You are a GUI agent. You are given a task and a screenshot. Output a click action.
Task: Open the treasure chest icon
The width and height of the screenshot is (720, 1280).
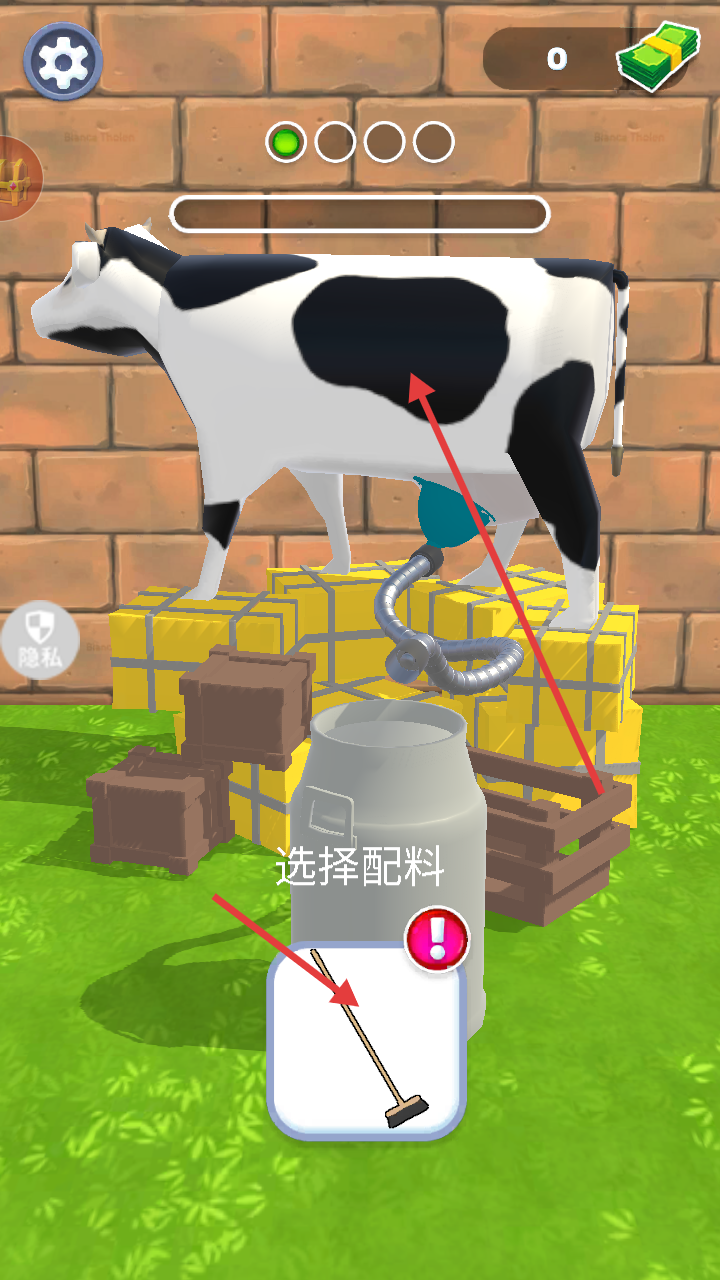18,178
